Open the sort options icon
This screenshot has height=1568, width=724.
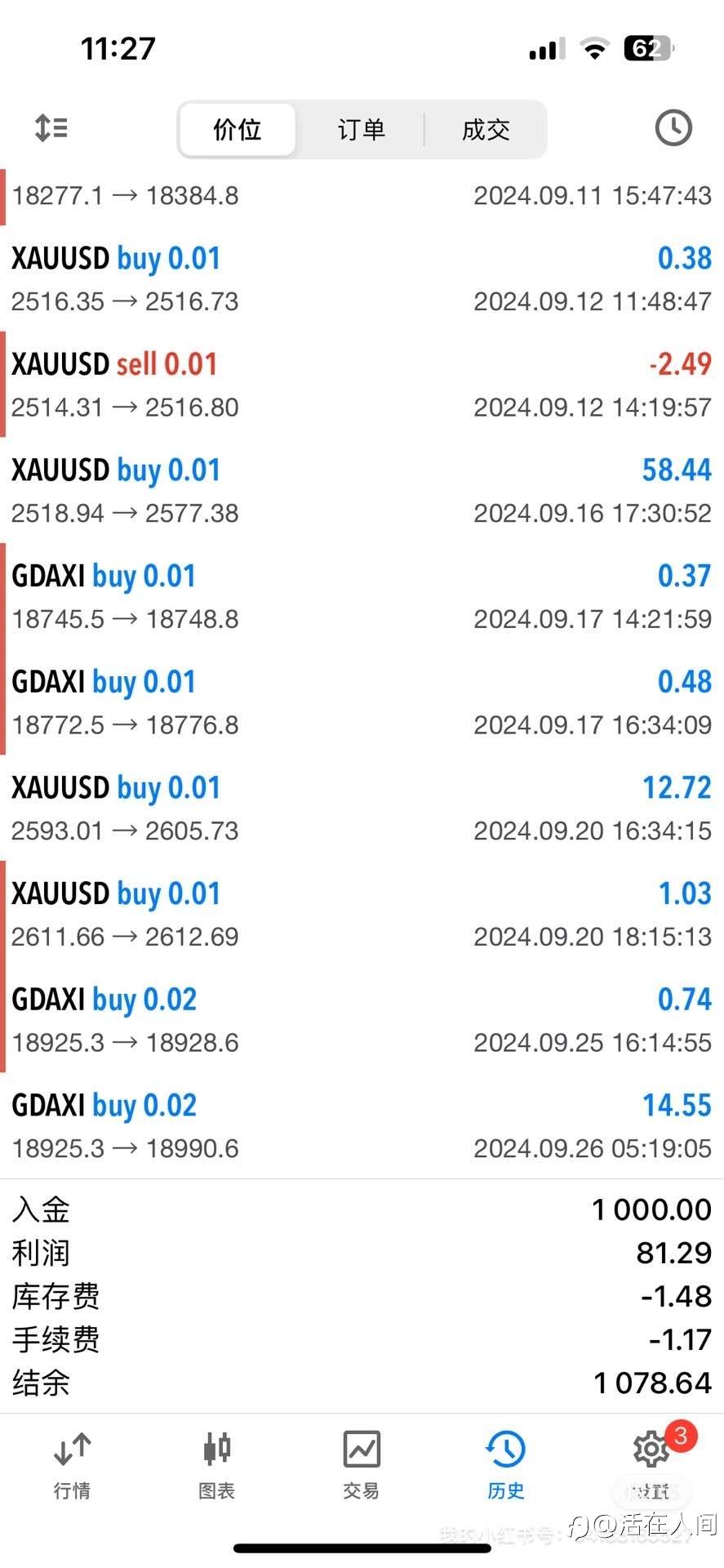(x=51, y=128)
